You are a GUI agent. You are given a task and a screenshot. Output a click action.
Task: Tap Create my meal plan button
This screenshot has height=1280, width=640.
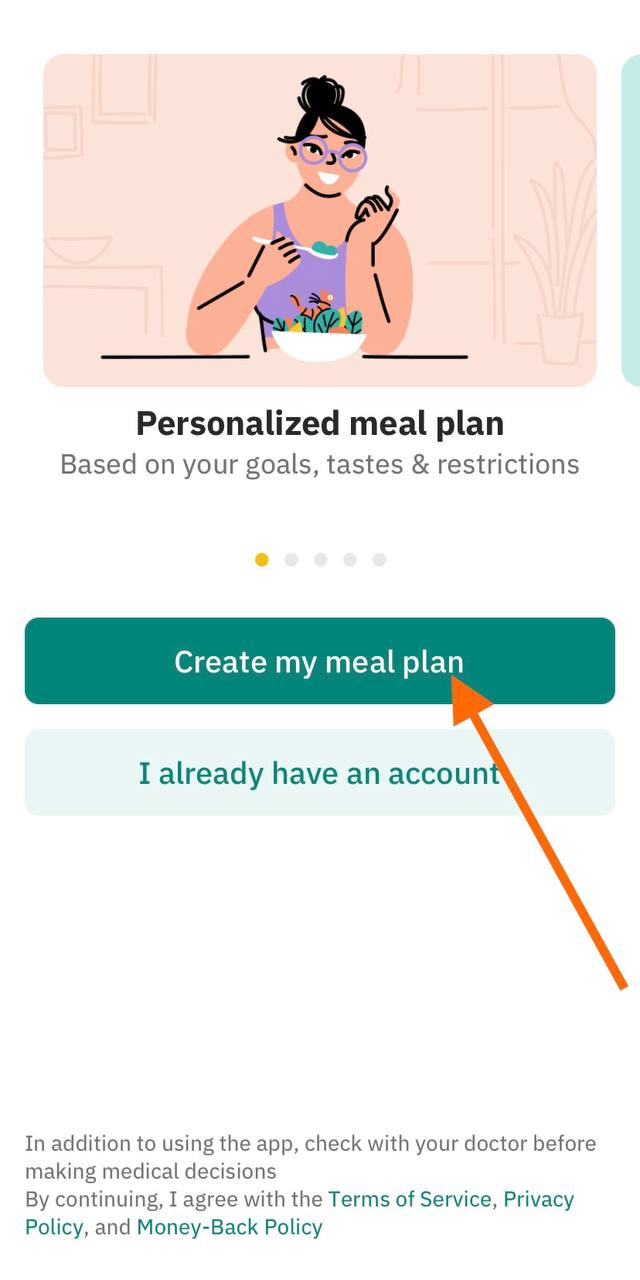coord(320,661)
